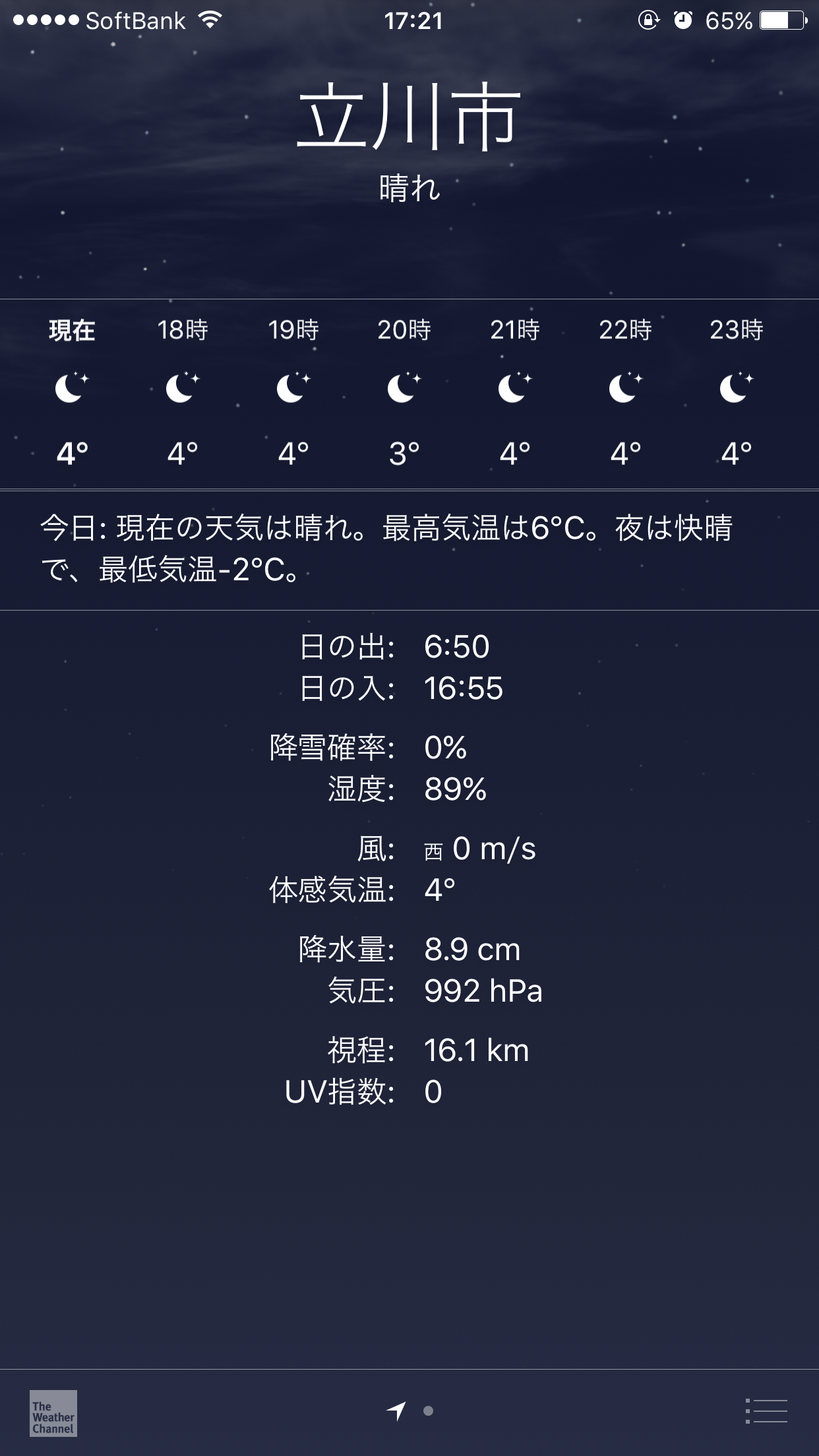Tap the Wi-Fi icon in status bar
This screenshot has width=819, height=1456.
pyautogui.click(x=208, y=20)
